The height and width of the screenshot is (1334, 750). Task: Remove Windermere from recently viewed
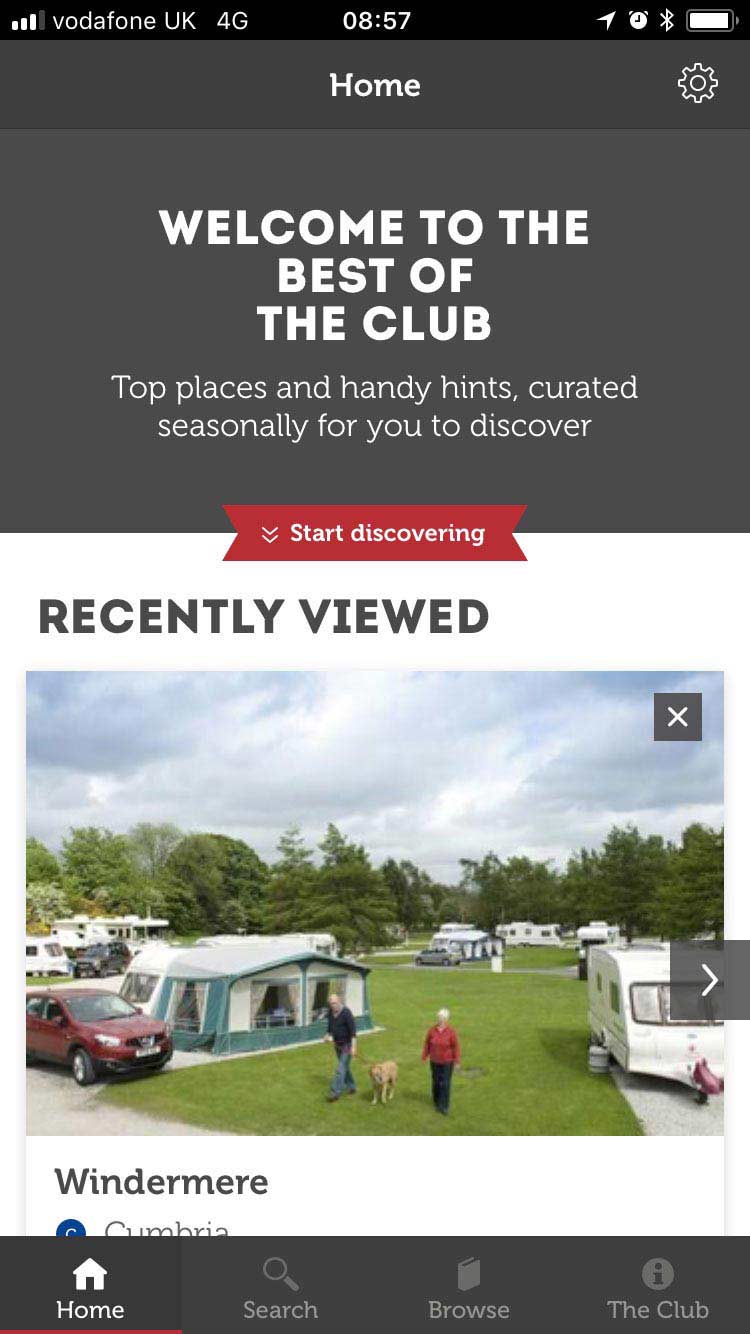click(677, 717)
